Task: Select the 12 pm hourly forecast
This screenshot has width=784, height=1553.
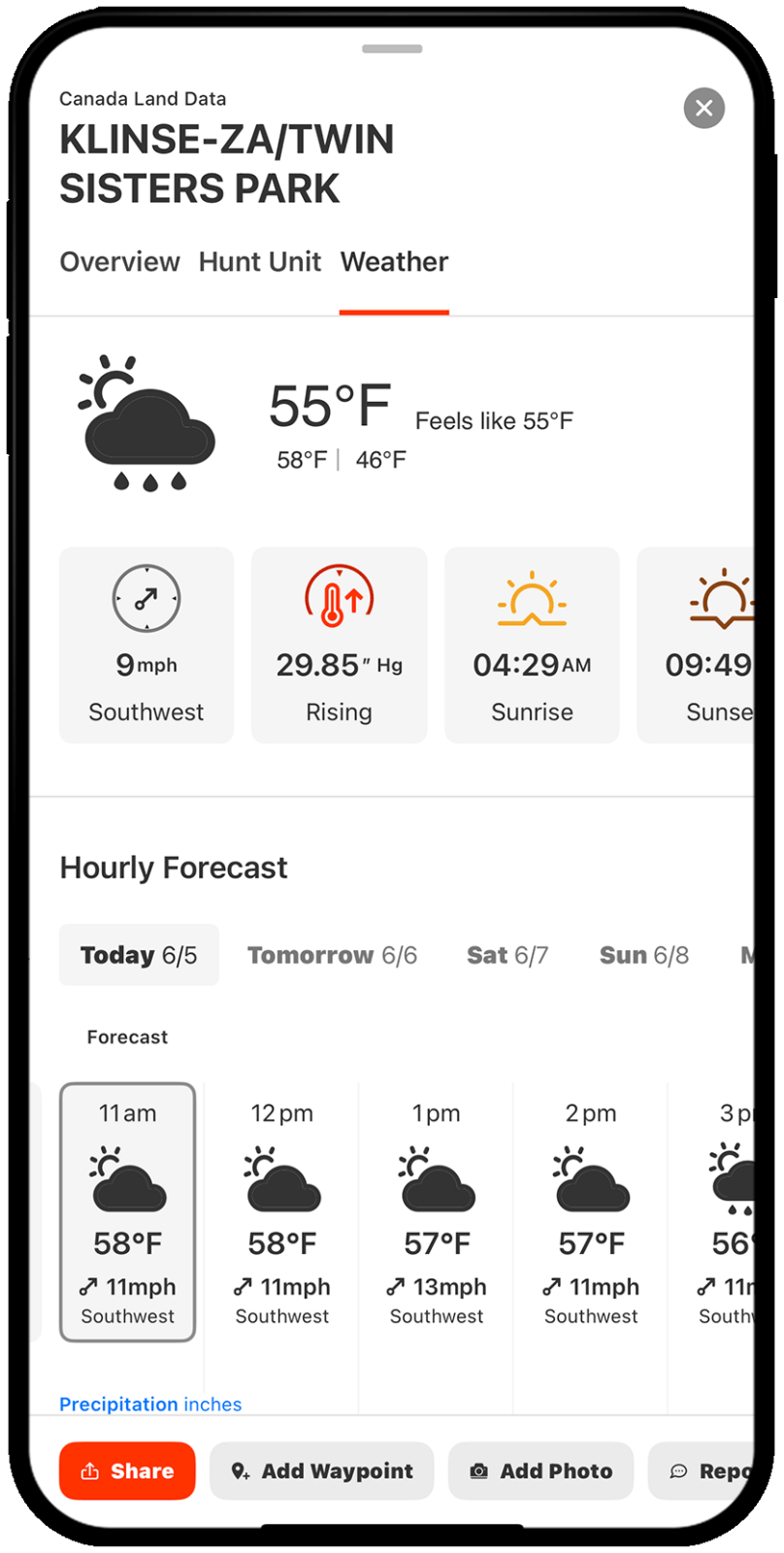Action: coord(281,1211)
